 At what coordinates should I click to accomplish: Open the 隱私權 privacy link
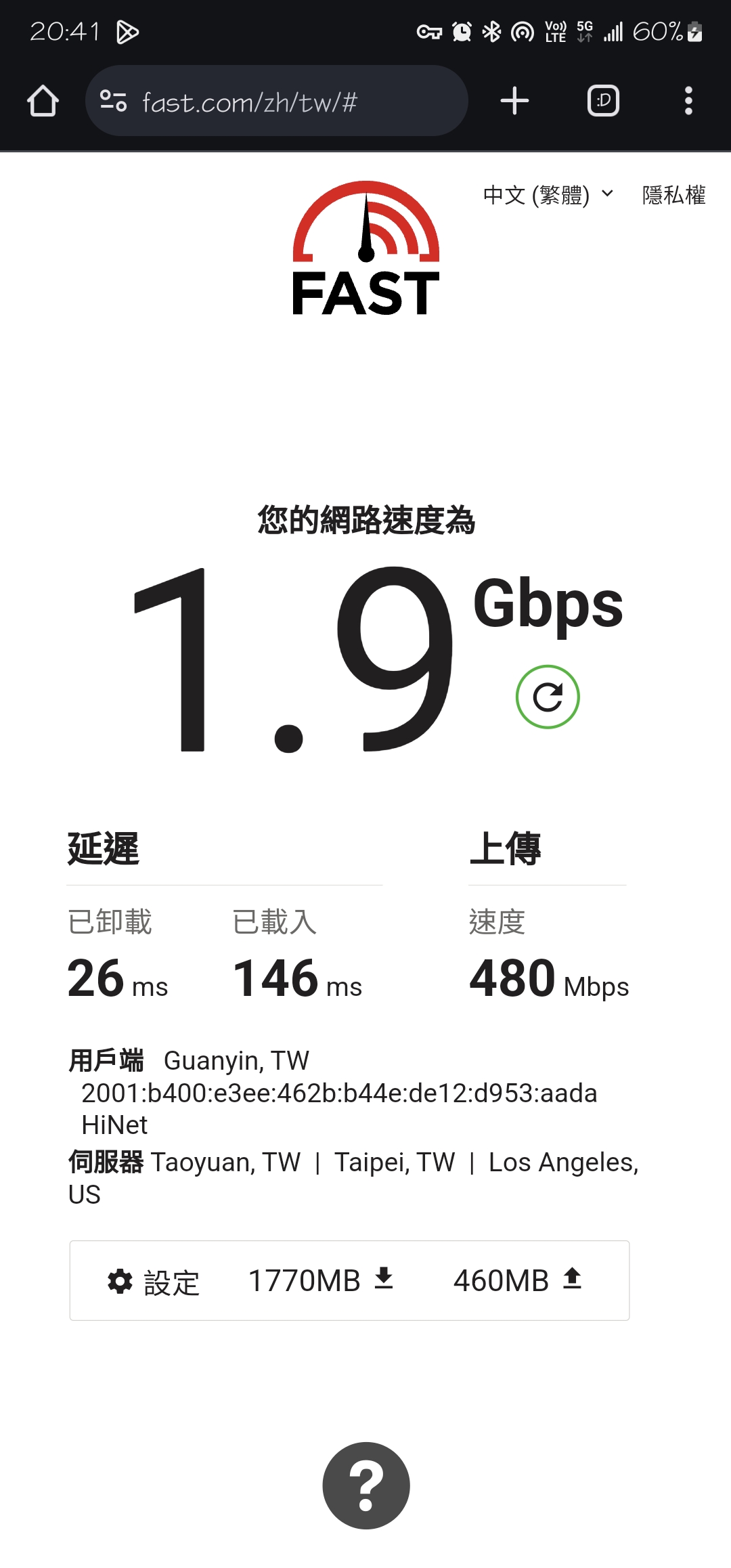click(x=673, y=195)
